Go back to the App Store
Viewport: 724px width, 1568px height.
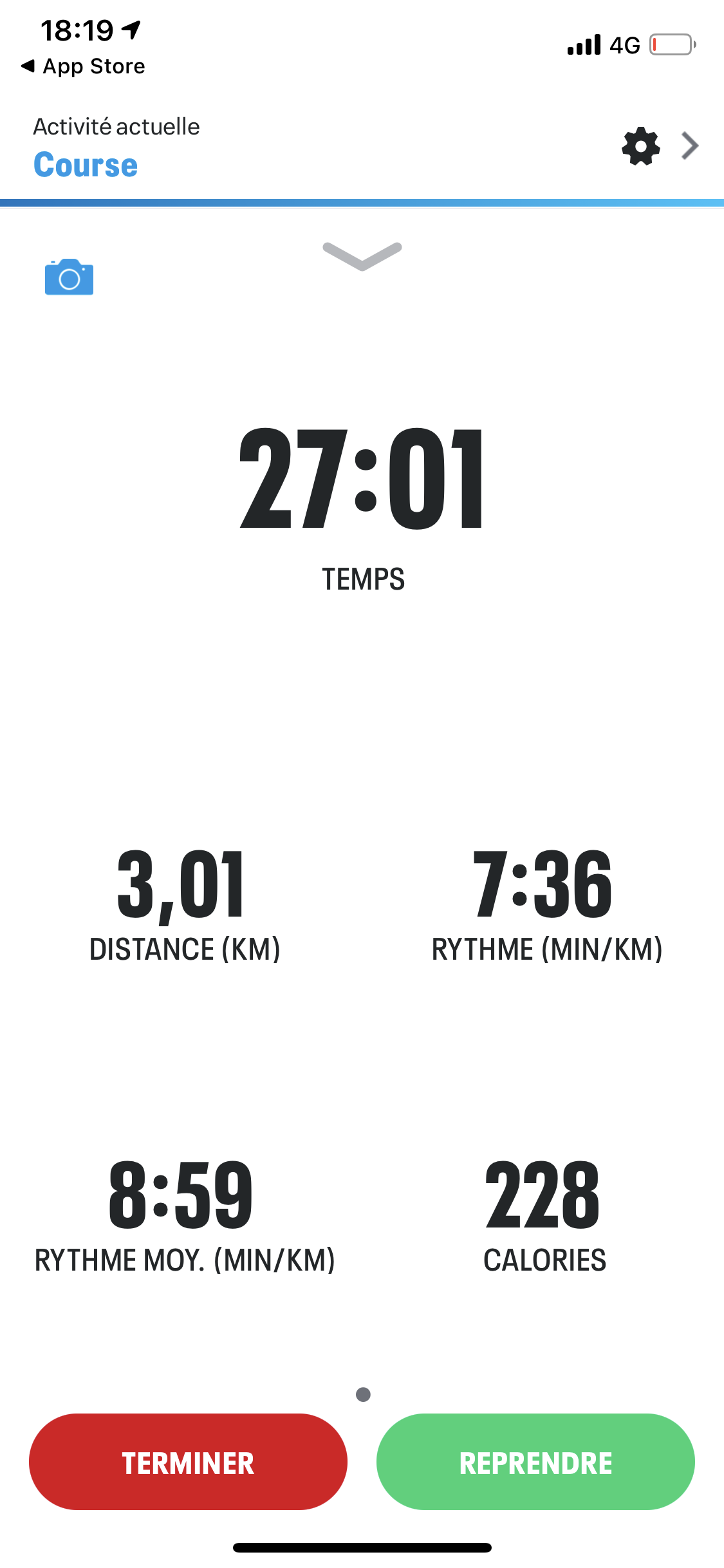pos(83,66)
